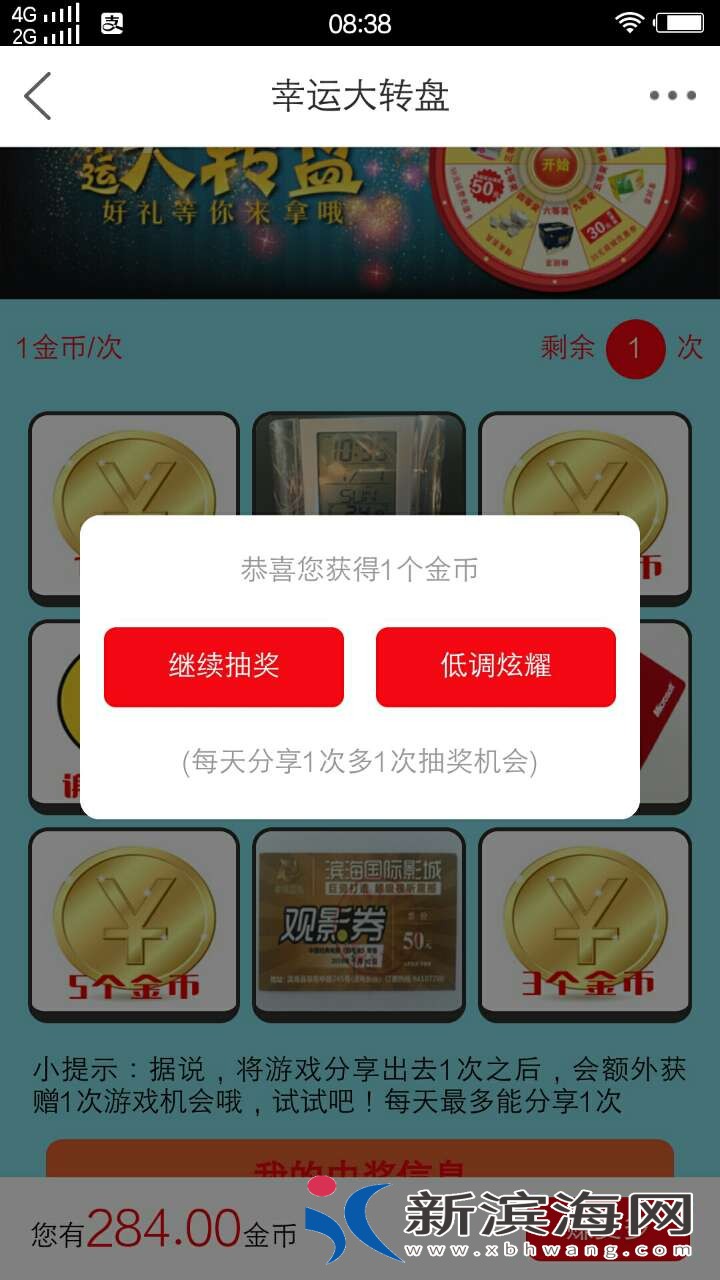720x1280 pixels.
Task: Tap 低调炫耀 to share the prize
Action: (x=496, y=666)
